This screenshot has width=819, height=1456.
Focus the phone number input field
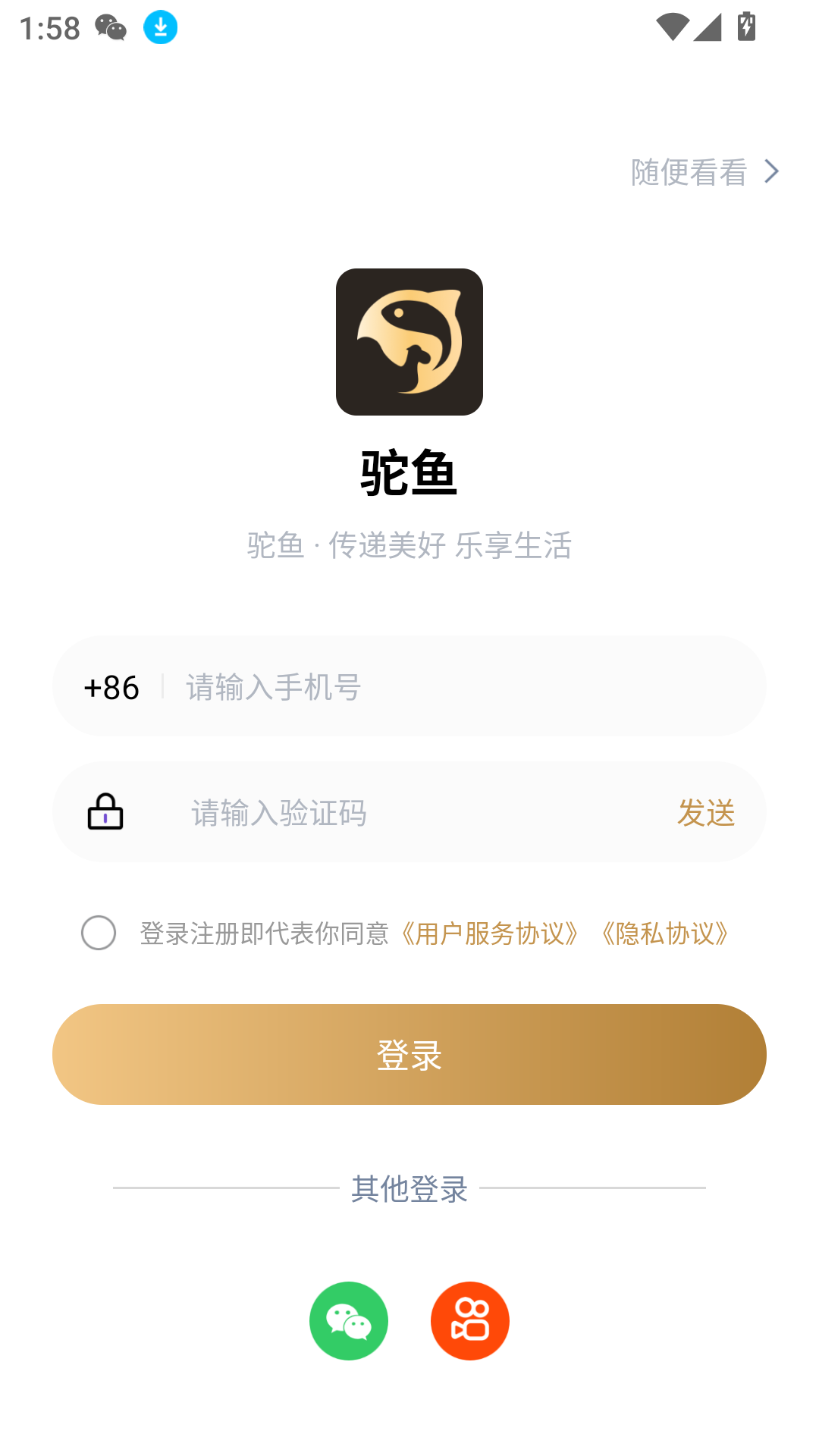pyautogui.click(x=455, y=687)
